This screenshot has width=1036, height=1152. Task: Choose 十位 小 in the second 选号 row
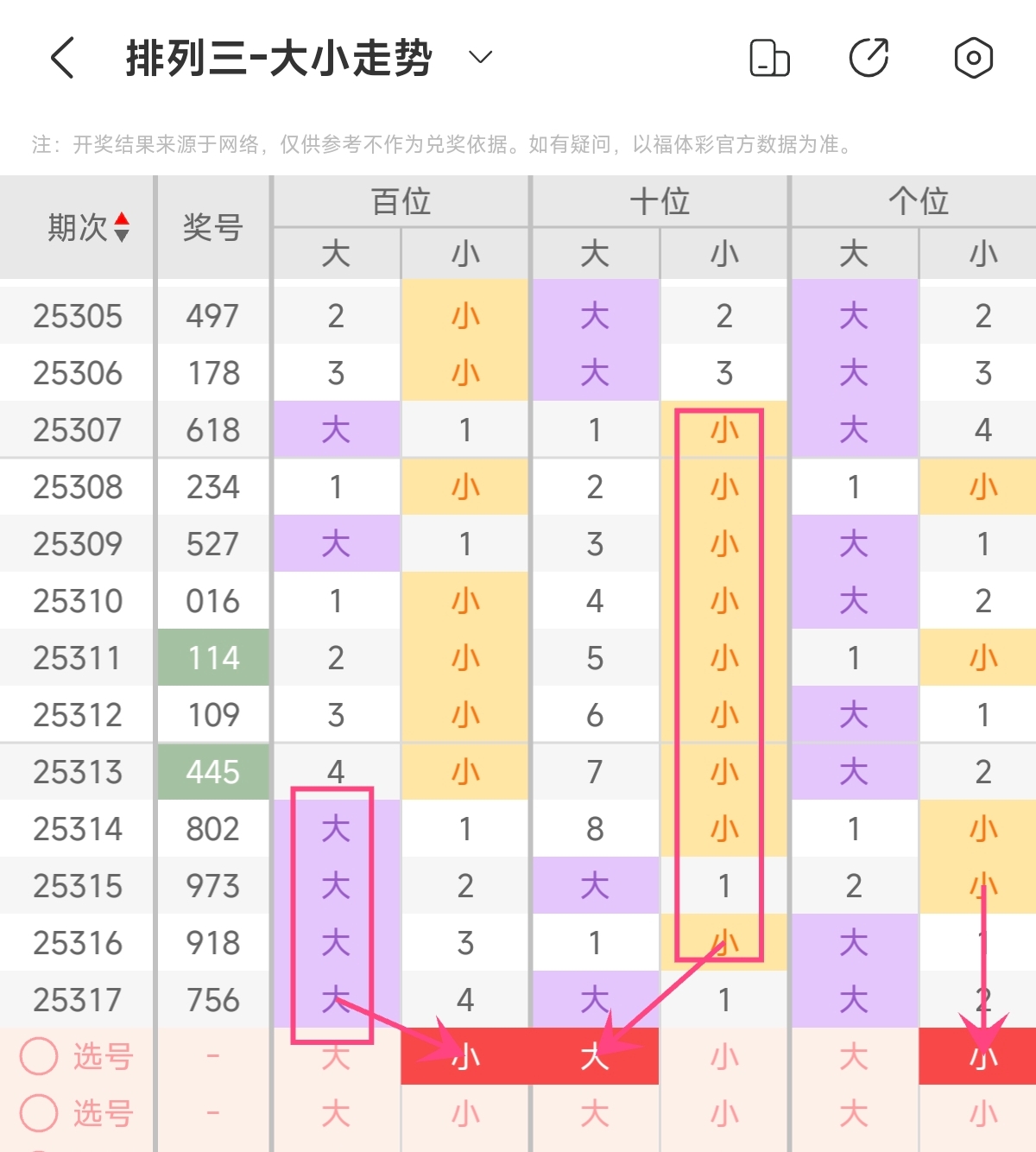coord(724,1113)
